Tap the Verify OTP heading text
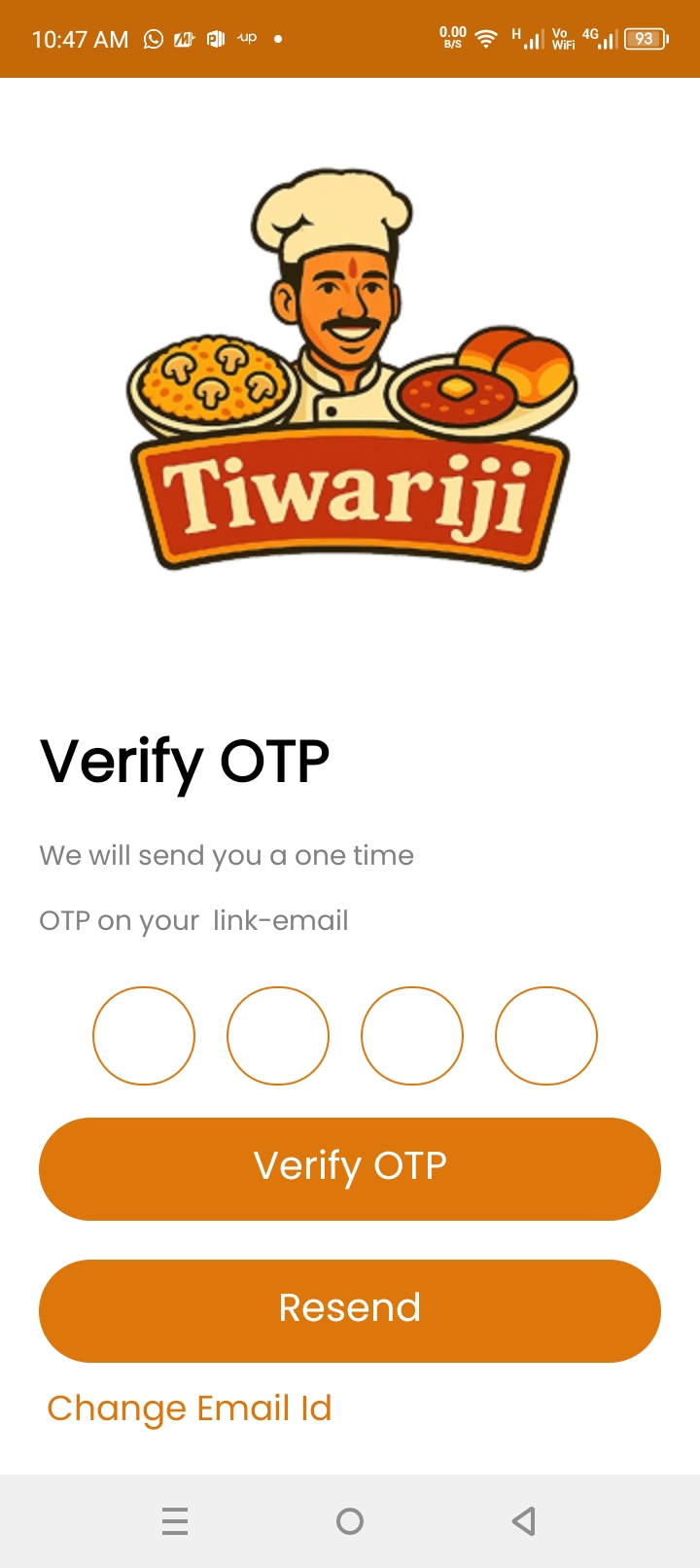Screen dimensions: 700x1568 185,762
